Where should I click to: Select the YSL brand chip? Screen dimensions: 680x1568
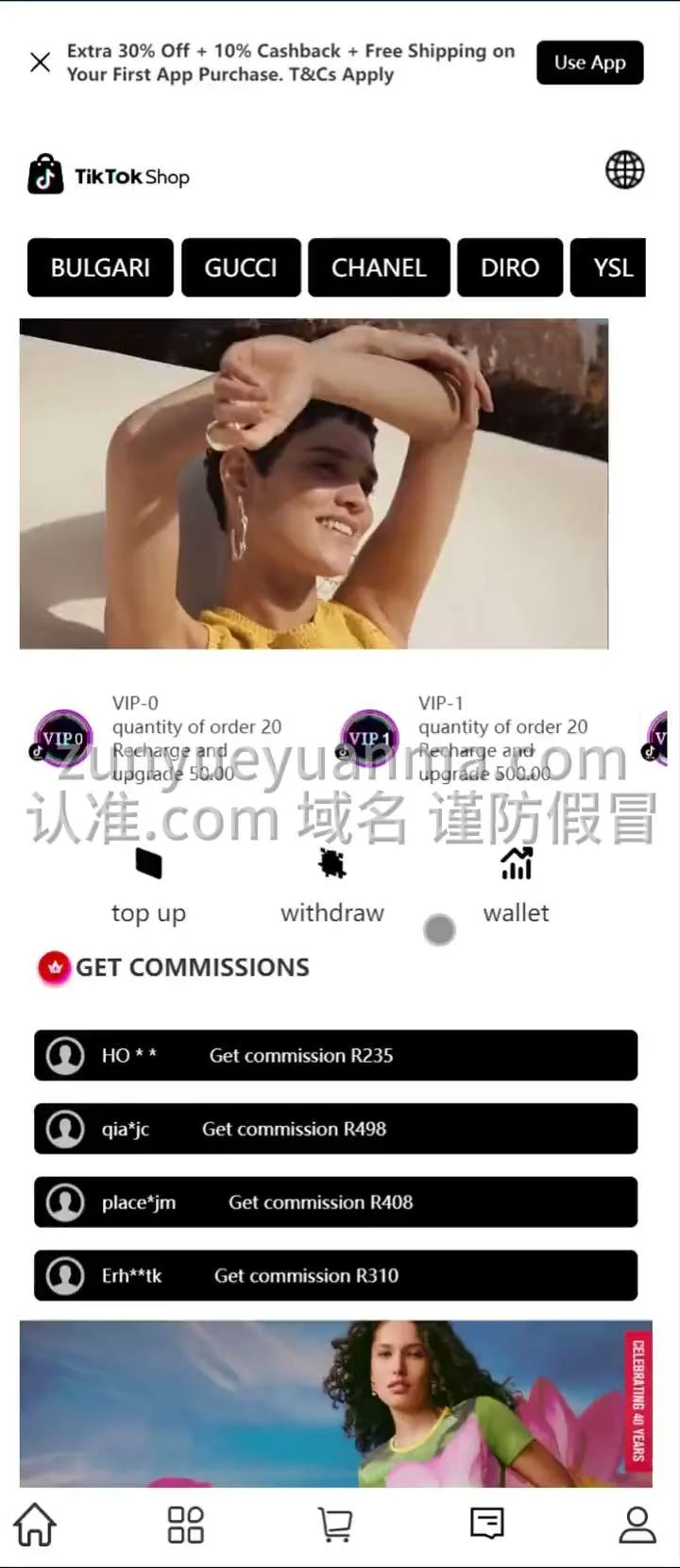[611, 267]
